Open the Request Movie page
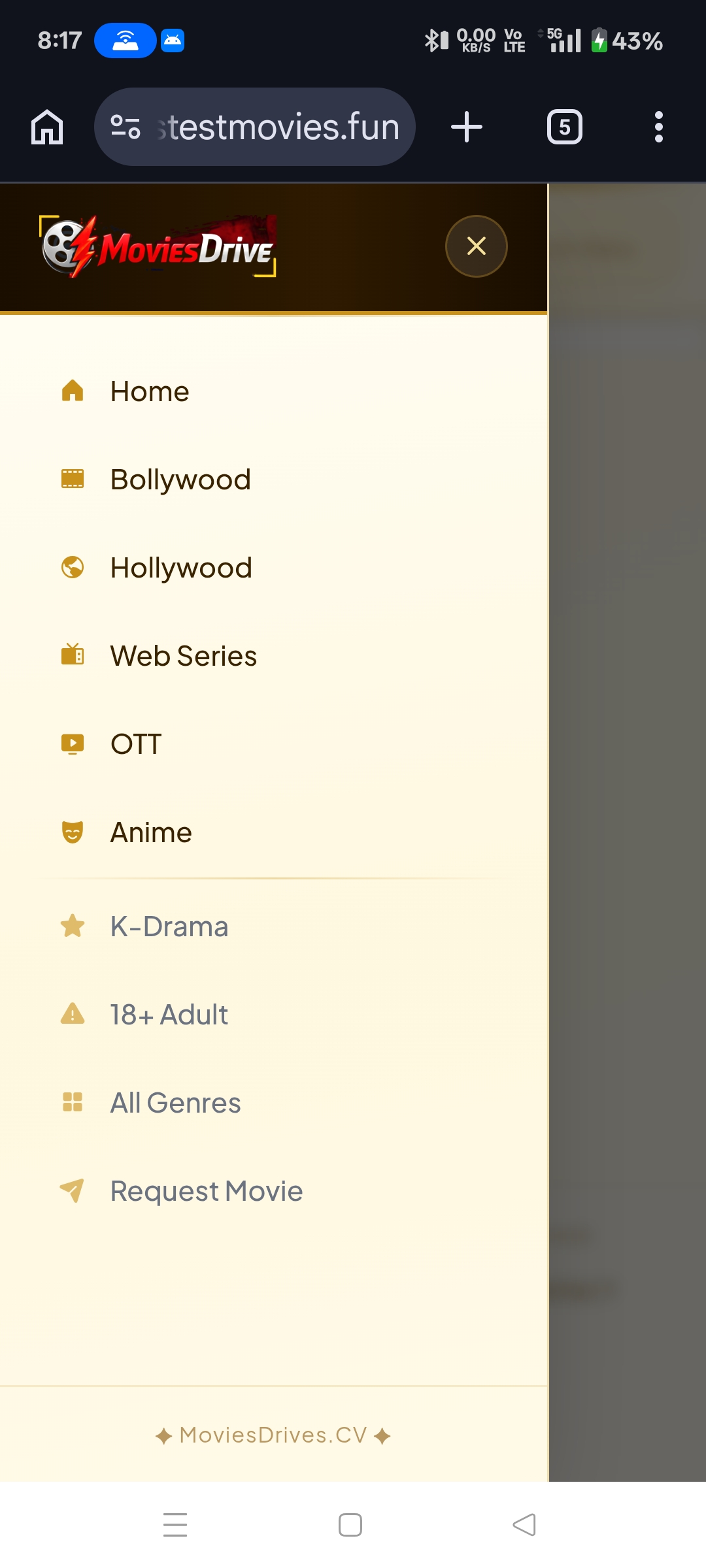 pos(205,1190)
